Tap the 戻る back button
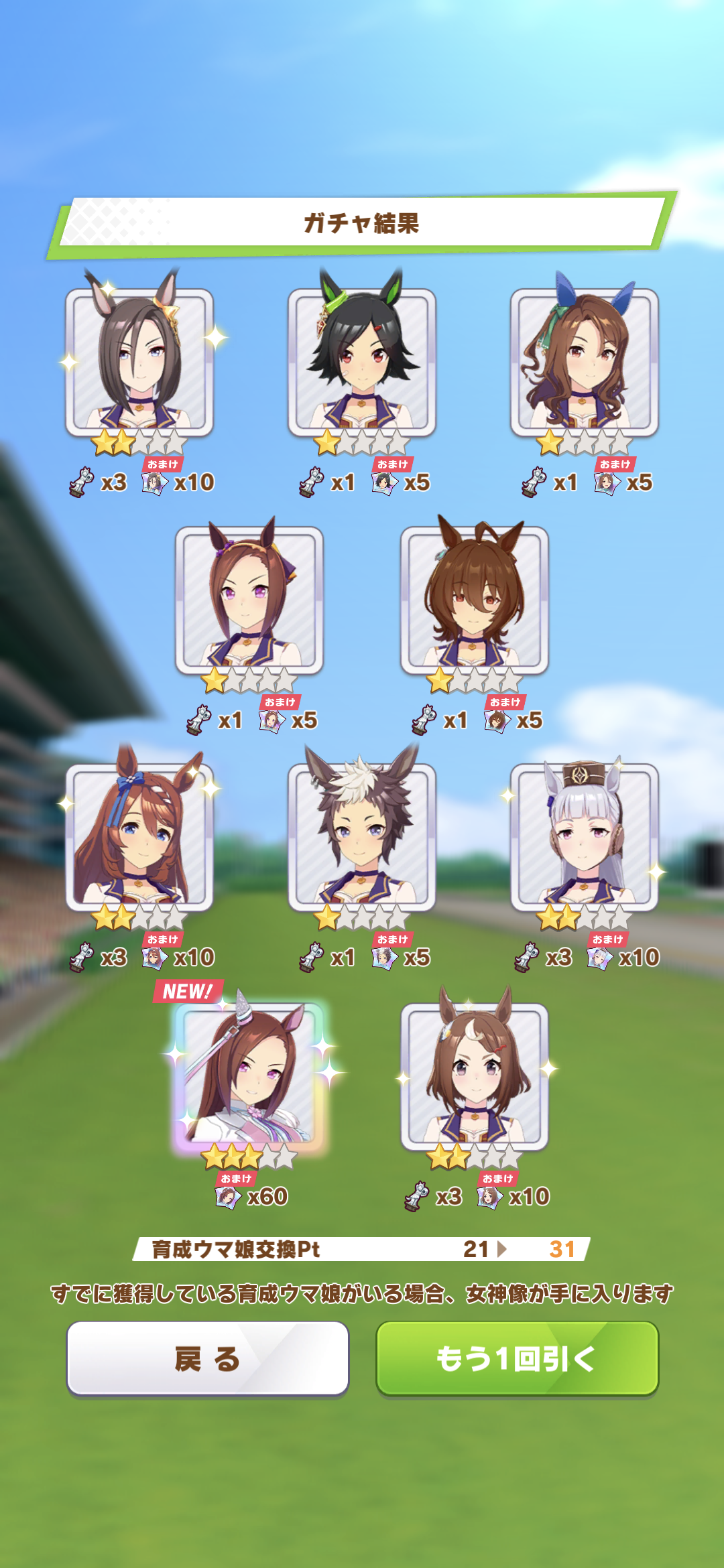Screen dimensions: 724x1568 point(207,1359)
